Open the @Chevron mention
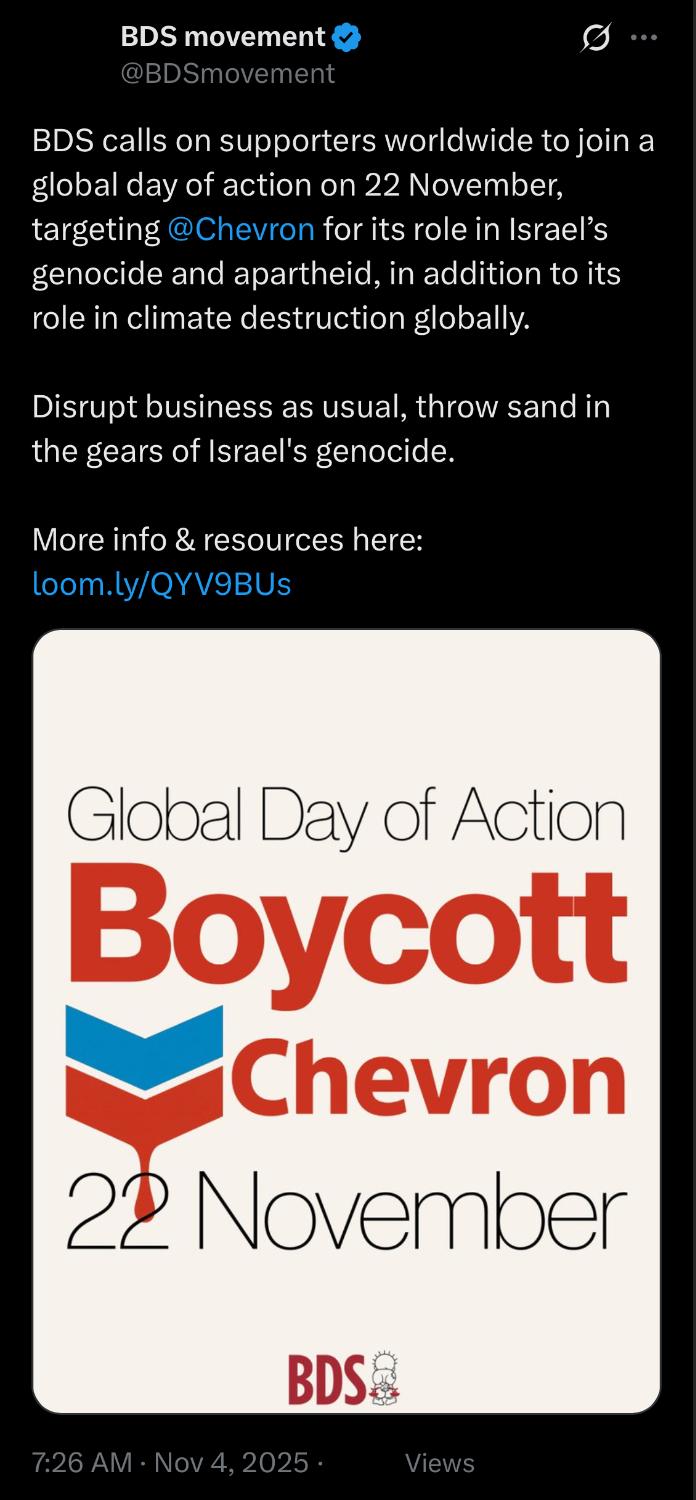This screenshot has height=1500, width=696. point(242,229)
